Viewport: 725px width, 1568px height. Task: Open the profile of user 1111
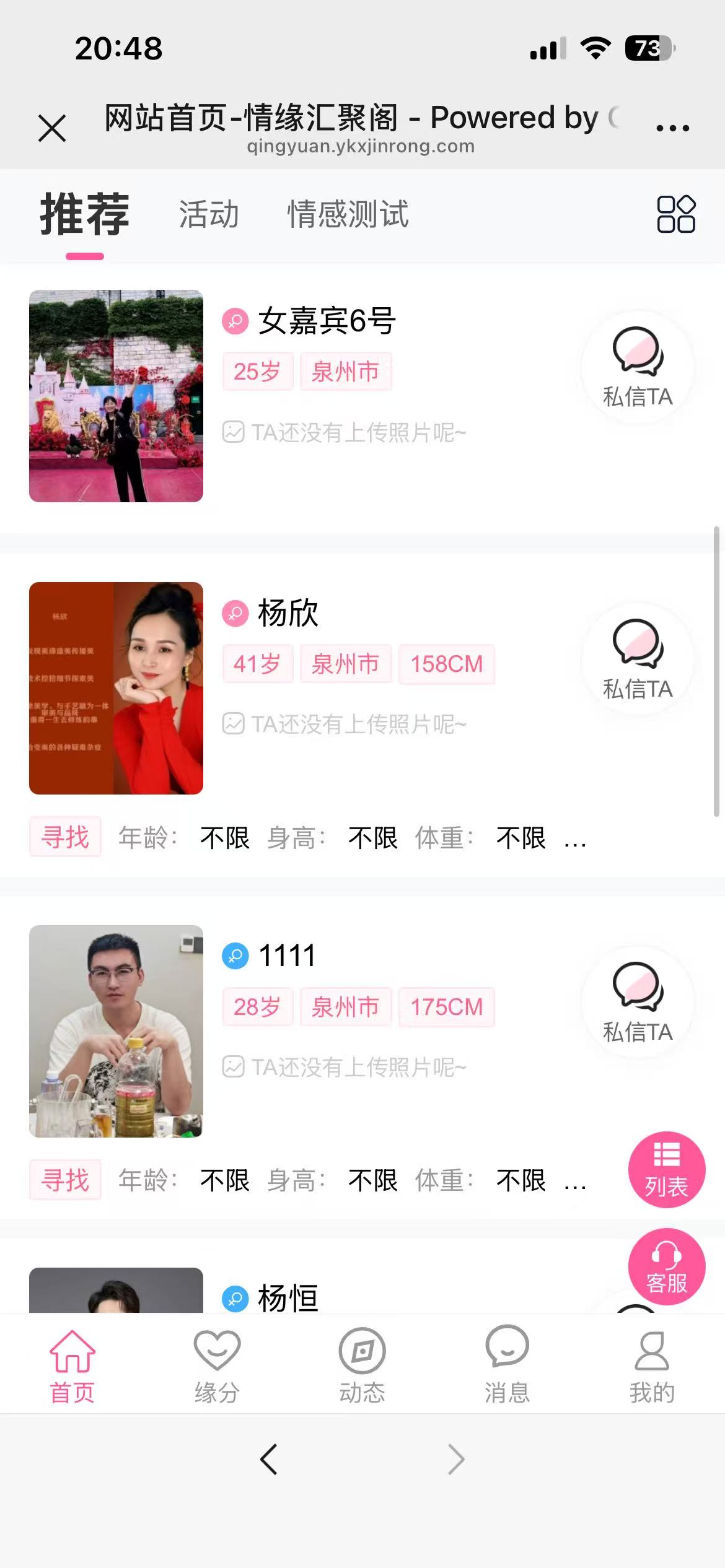116,1031
